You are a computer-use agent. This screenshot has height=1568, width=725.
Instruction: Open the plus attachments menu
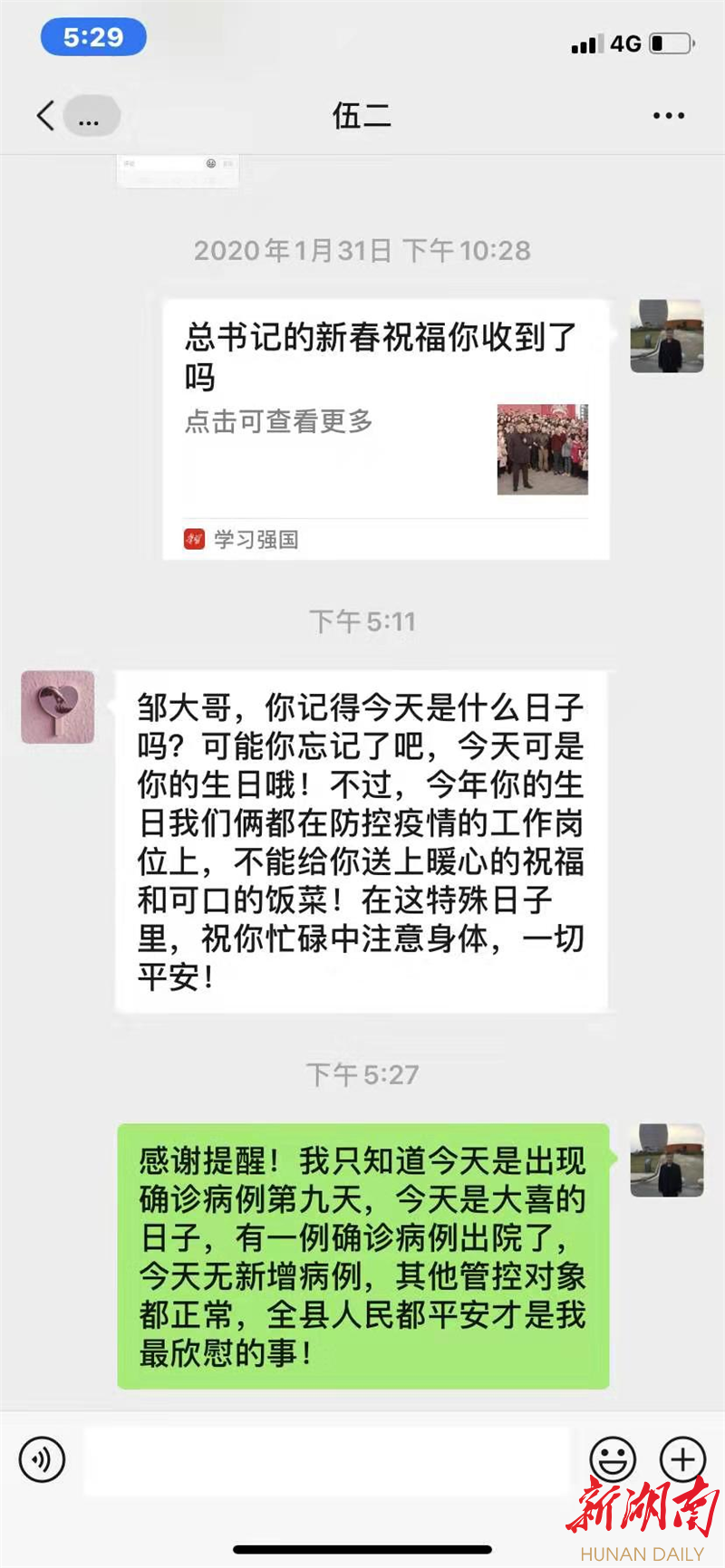pyautogui.click(x=682, y=1459)
